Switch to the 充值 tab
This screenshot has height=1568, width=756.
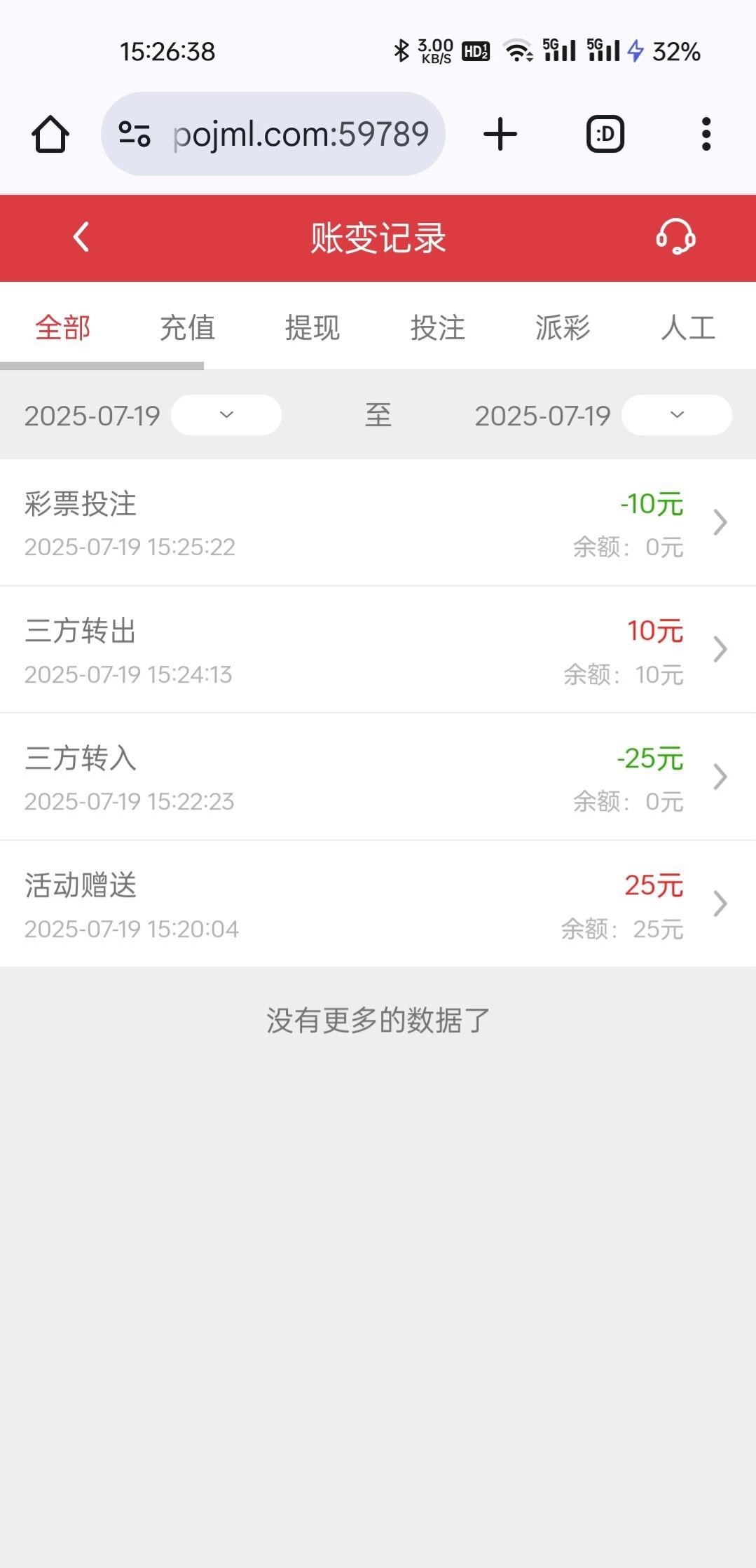[x=187, y=327]
